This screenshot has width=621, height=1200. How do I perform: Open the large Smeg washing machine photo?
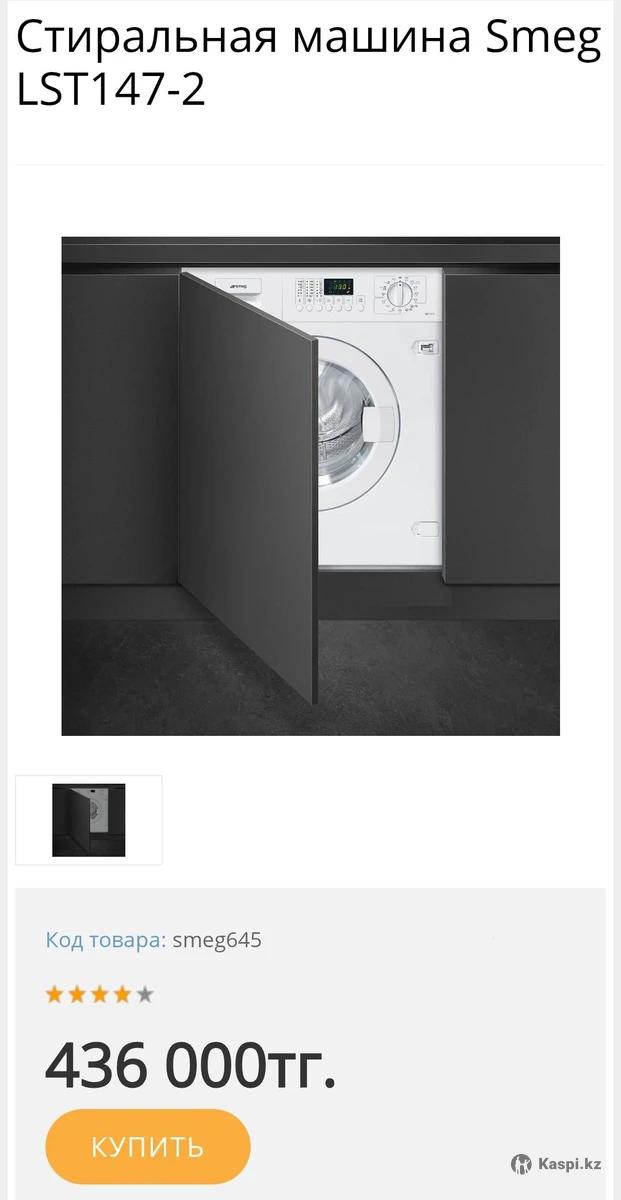pos(310,486)
